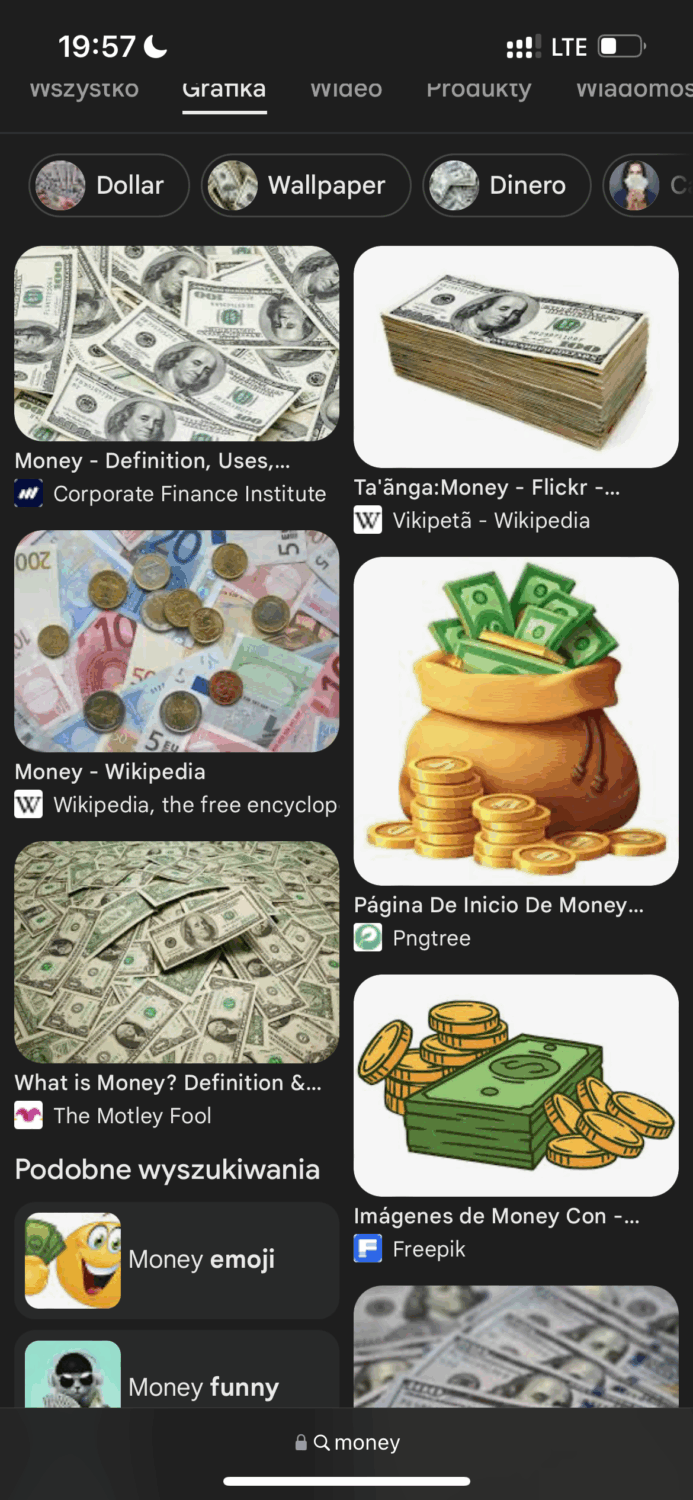Select the Dollar filter chip
The height and width of the screenshot is (1500, 693).
109,185
